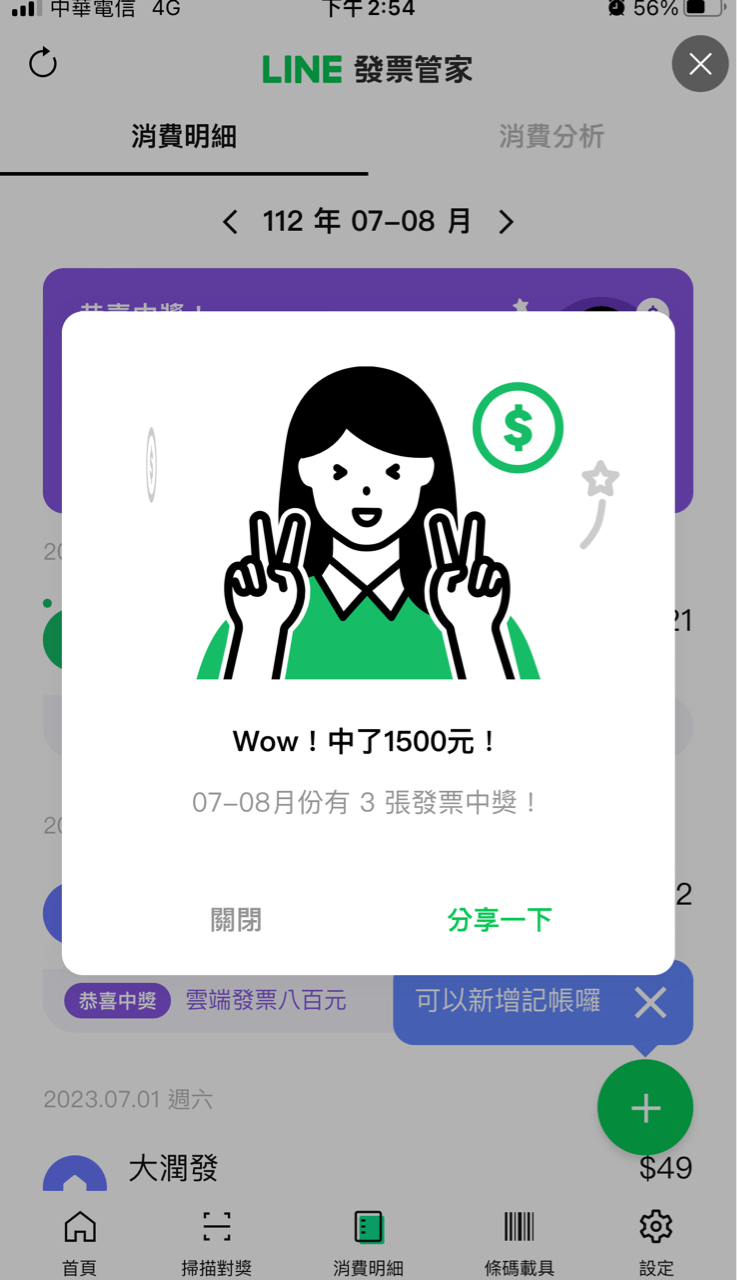Image resolution: width=737 pixels, height=1280 pixels.
Task: Dismiss the 可以新增記帳囉 tooltip
Action: click(x=650, y=1002)
